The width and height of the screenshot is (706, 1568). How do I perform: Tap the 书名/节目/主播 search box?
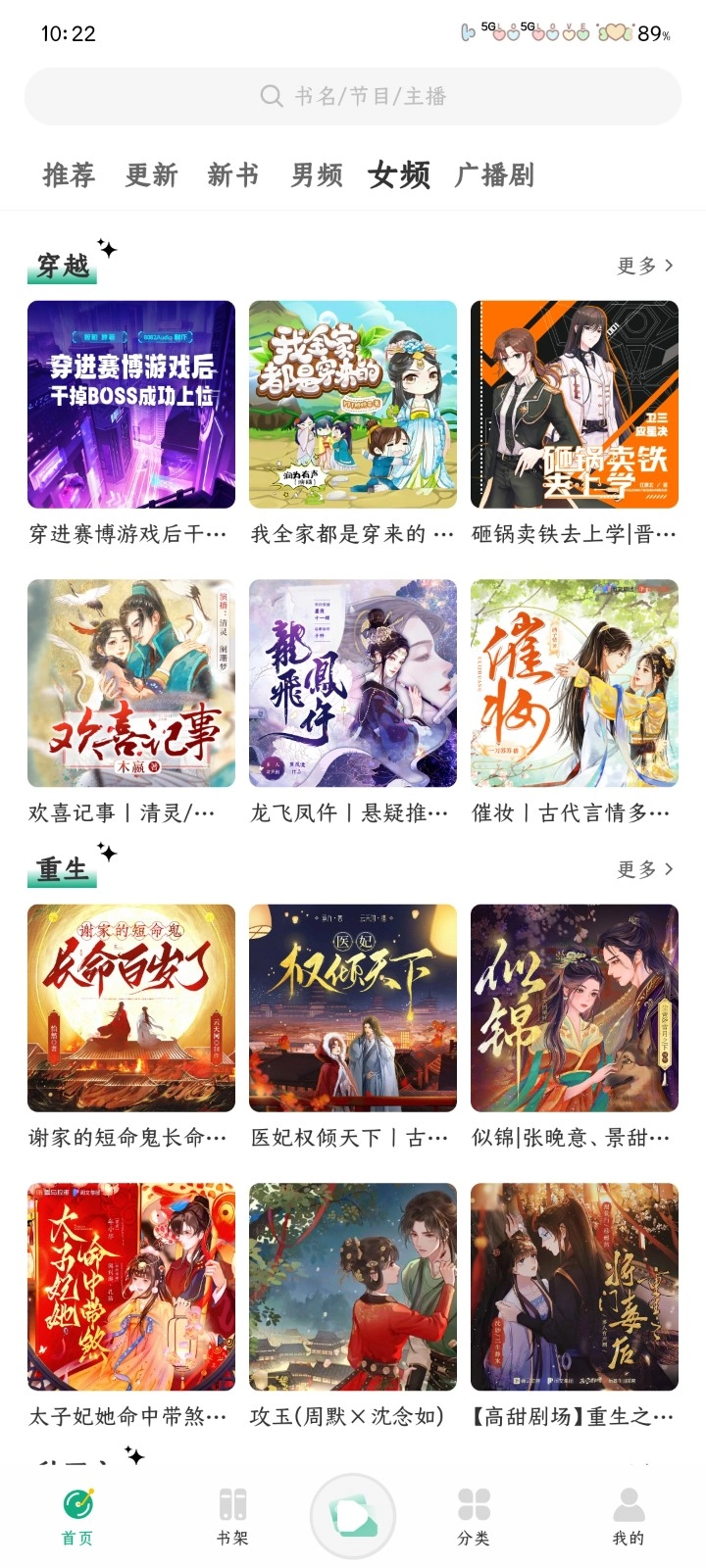(x=353, y=96)
